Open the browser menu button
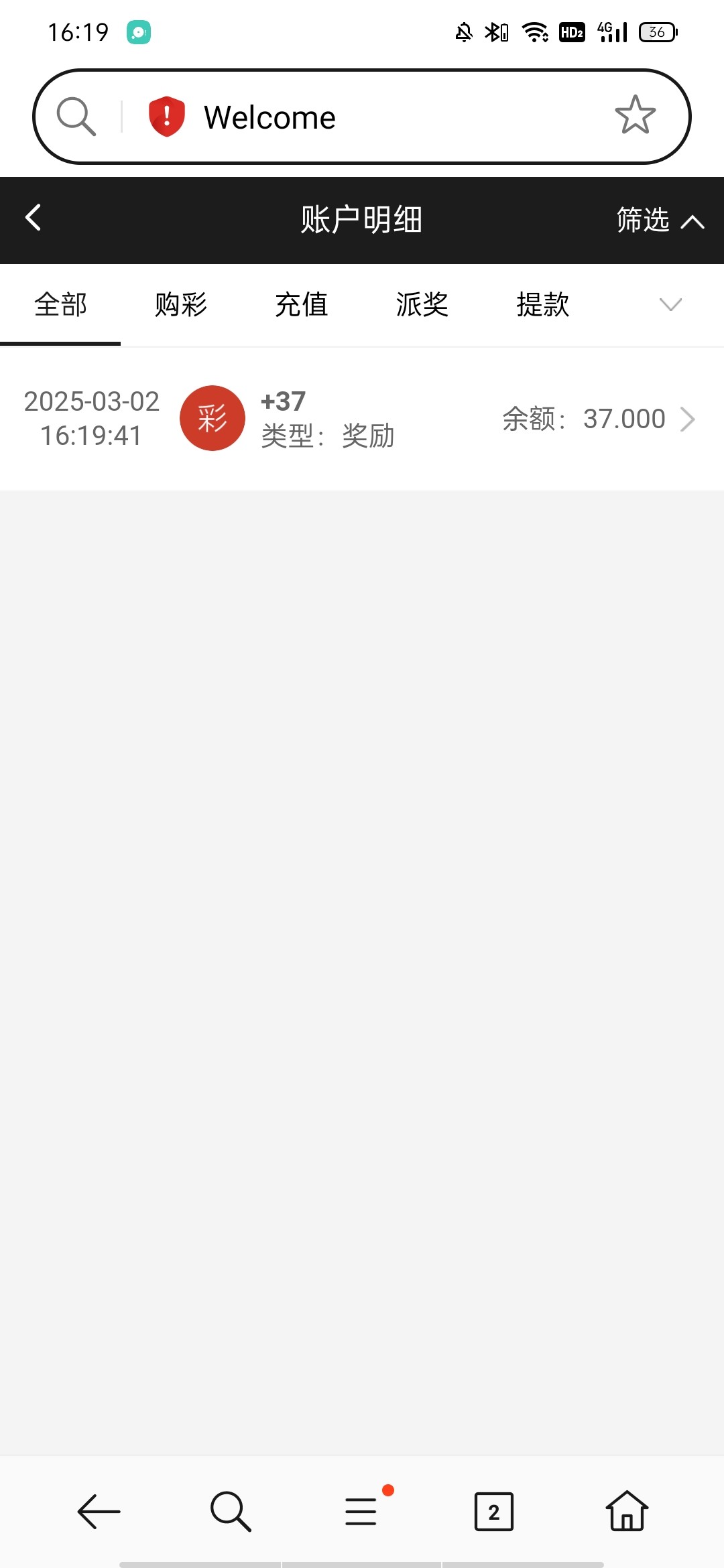This screenshot has height=1568, width=724. coord(361,1512)
